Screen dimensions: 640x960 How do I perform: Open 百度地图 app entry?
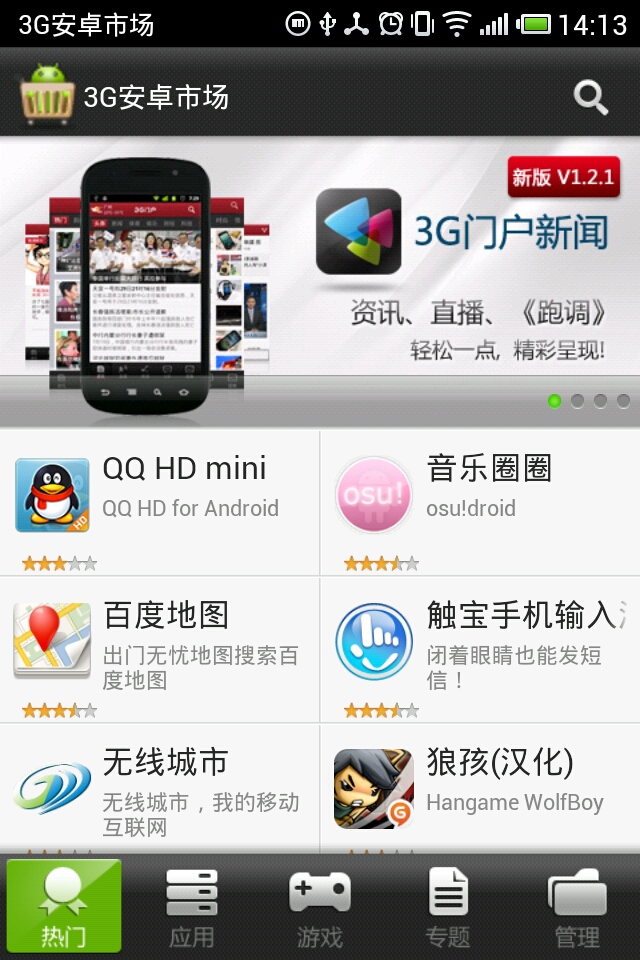pyautogui.click(x=160, y=648)
